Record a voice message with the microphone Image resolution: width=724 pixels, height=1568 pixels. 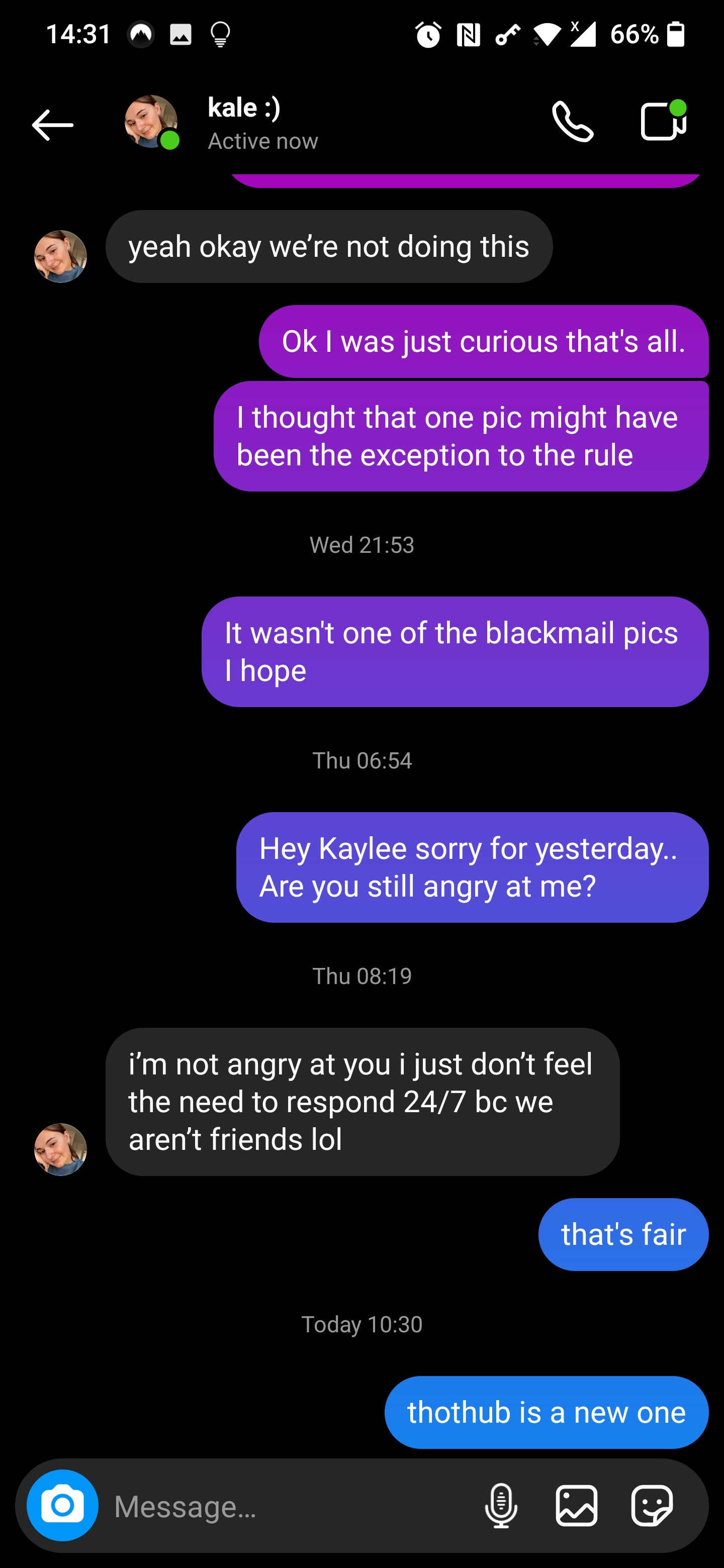501,1505
